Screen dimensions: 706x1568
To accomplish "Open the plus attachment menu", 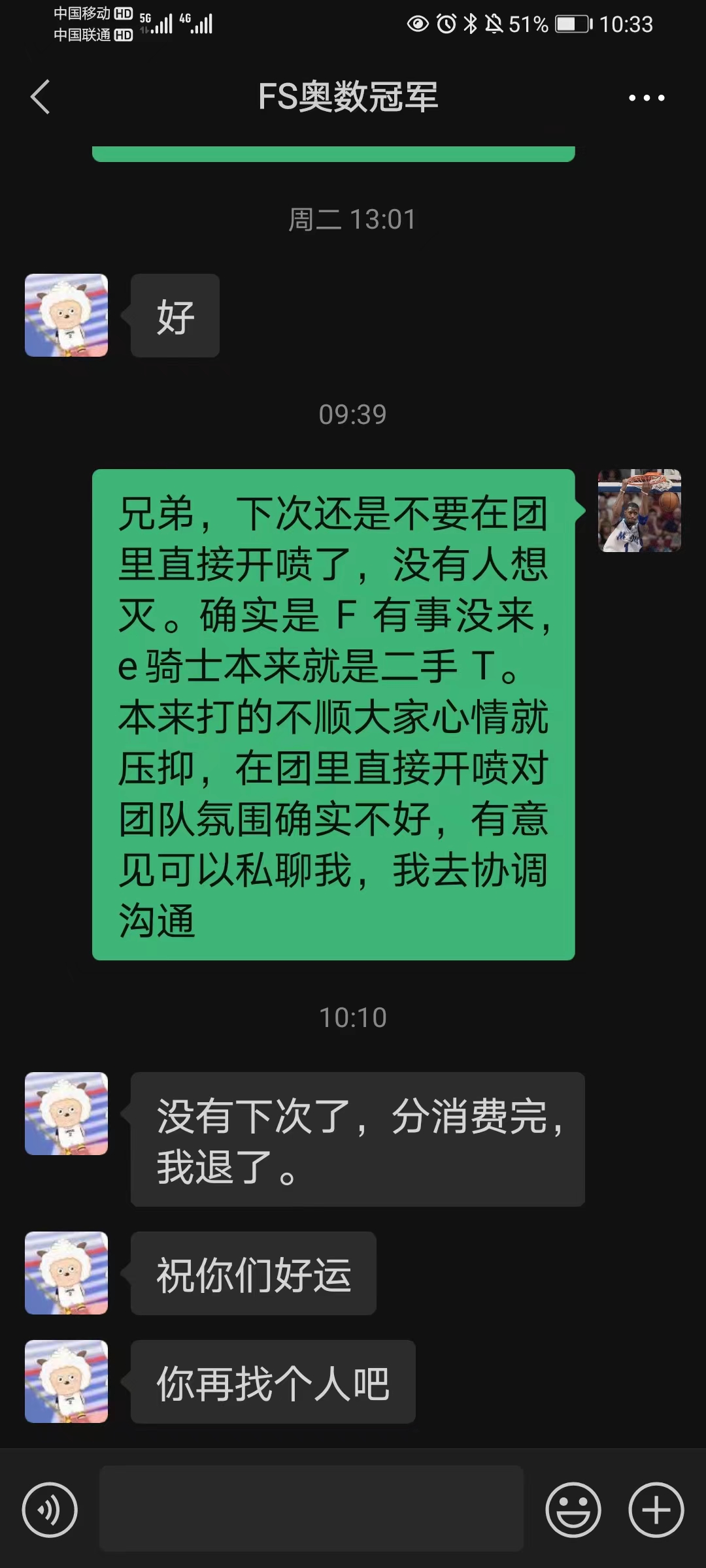I will coord(656,1510).
